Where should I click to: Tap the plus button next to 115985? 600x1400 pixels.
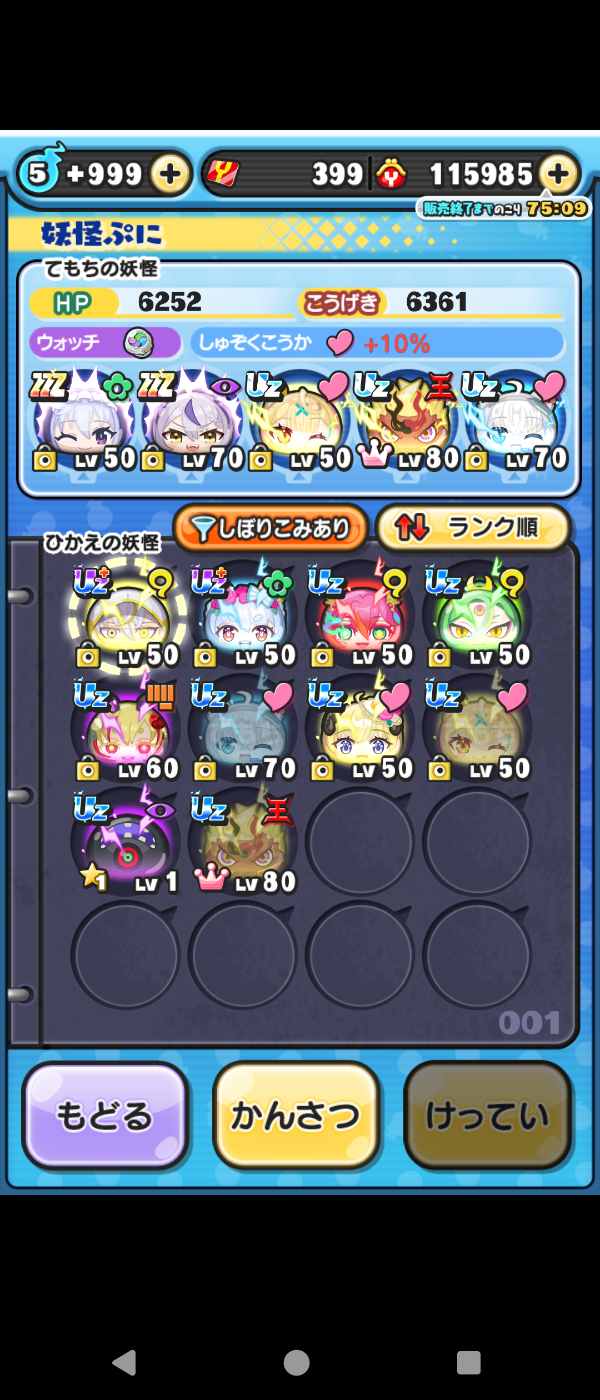[x=558, y=174]
